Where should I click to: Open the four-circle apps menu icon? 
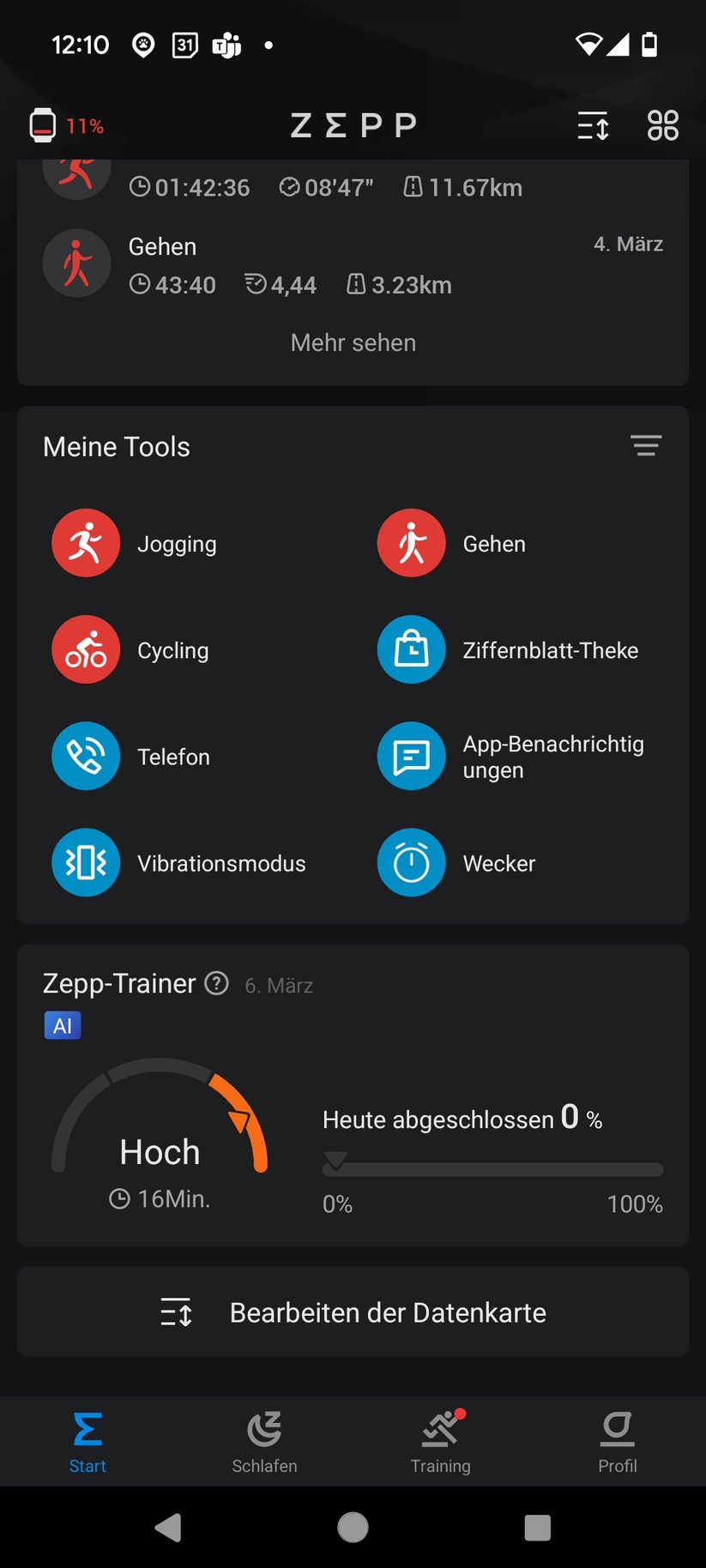click(662, 125)
